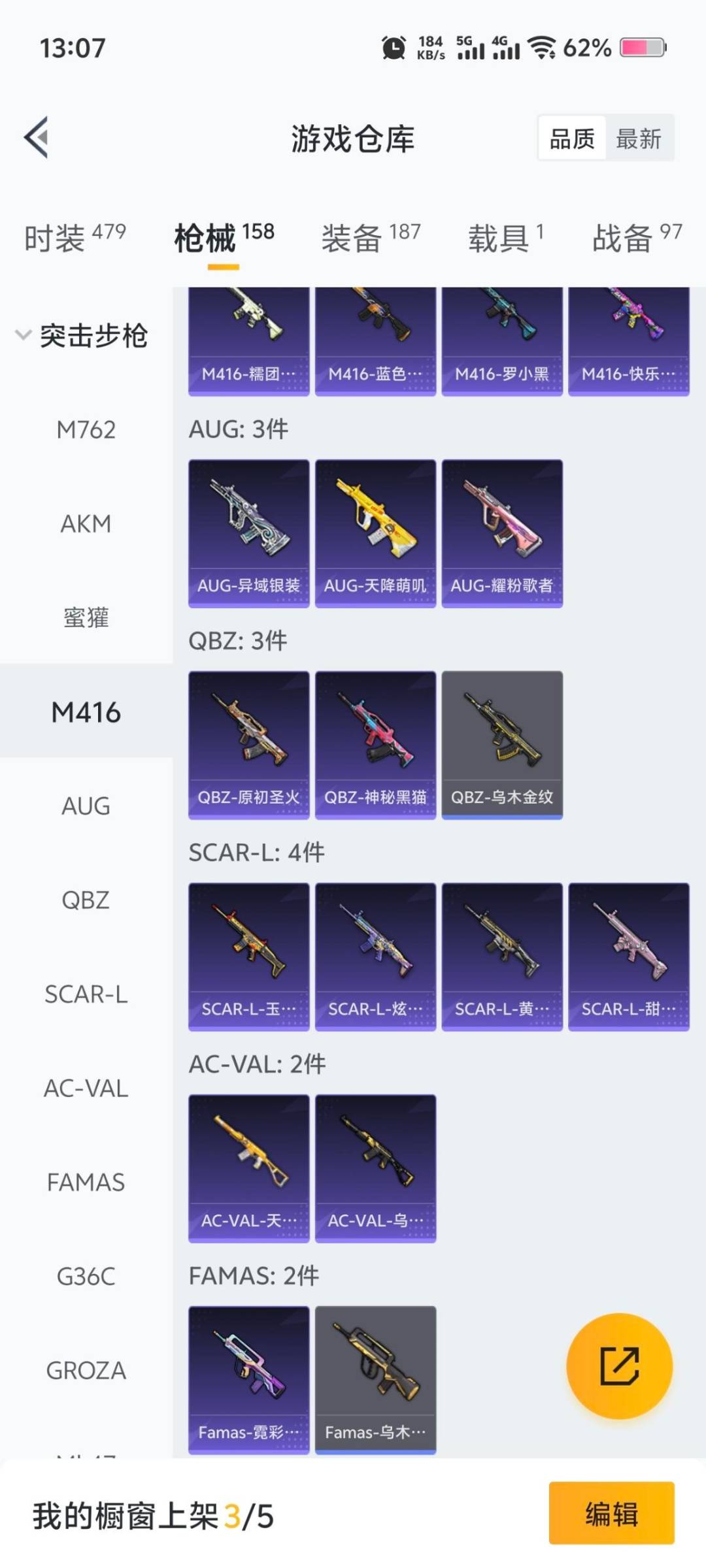Select the 品质 sorting option
The width and height of the screenshot is (706, 1568).
[x=572, y=139]
